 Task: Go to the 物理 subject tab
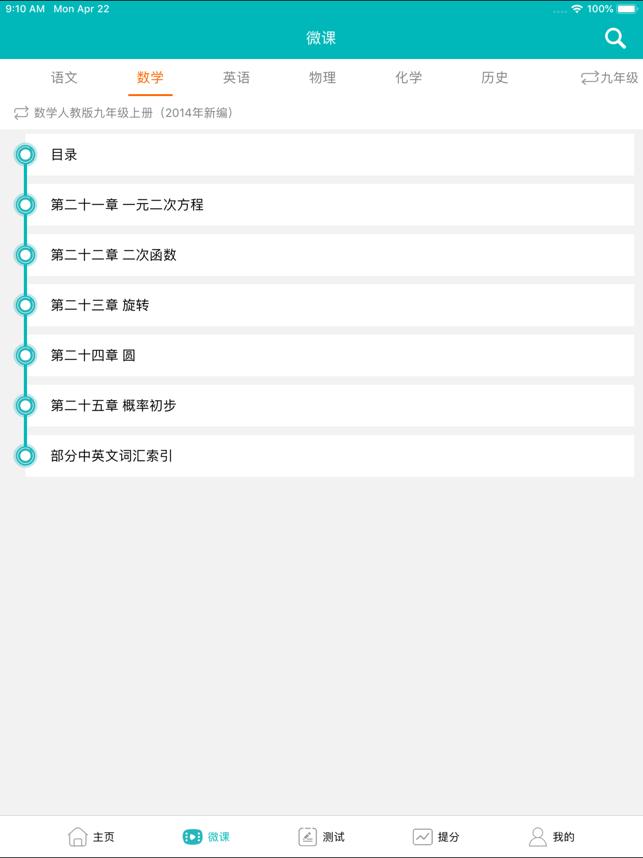coord(322,78)
